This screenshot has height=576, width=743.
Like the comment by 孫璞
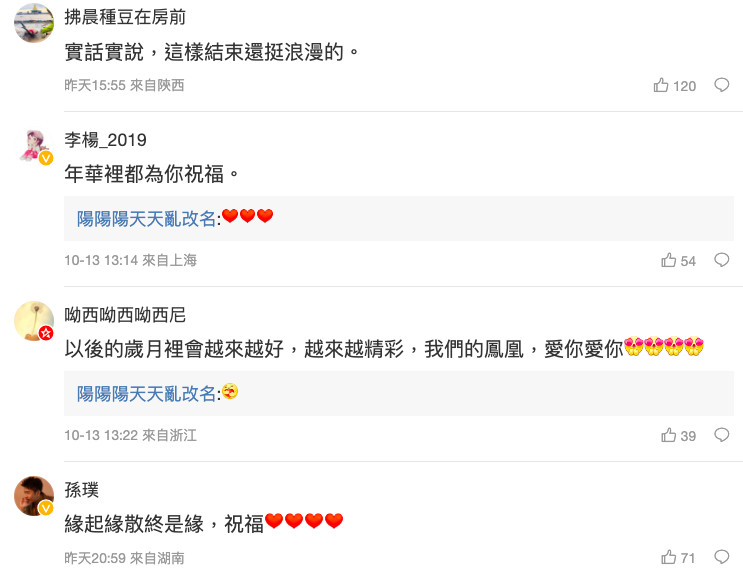(668, 557)
